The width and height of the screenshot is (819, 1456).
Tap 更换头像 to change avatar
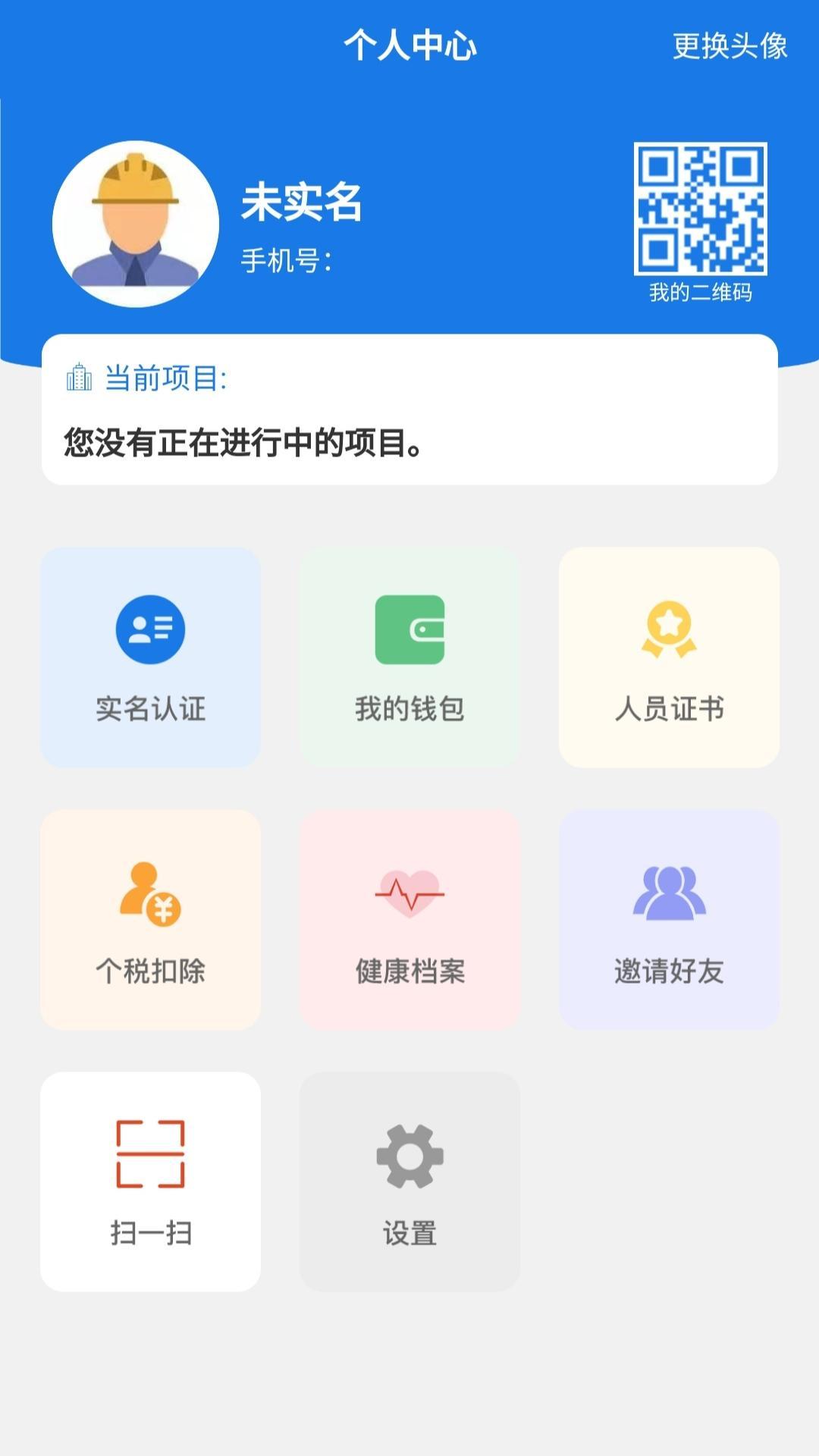(x=730, y=45)
